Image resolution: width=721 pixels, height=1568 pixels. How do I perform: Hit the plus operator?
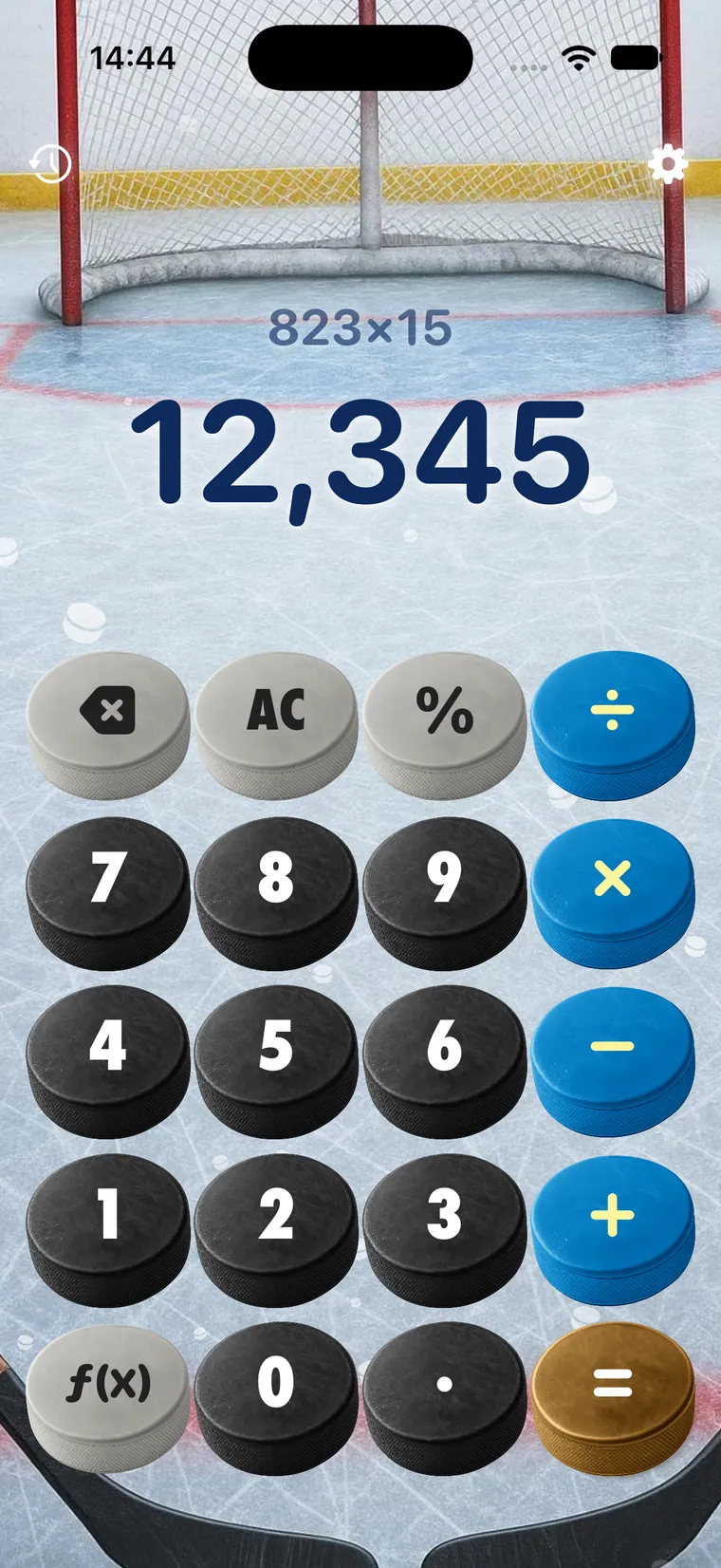point(613,1230)
